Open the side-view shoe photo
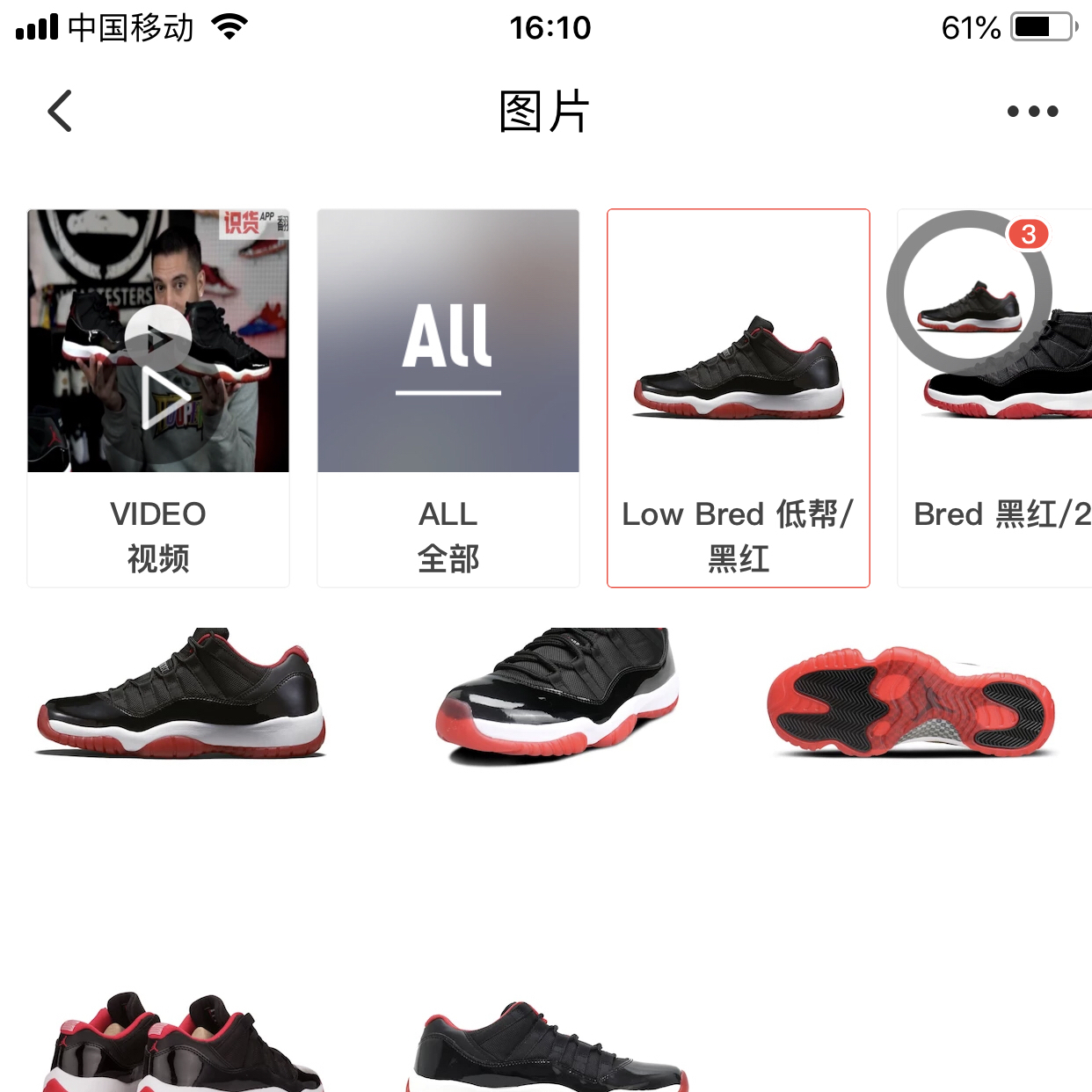 (181, 695)
